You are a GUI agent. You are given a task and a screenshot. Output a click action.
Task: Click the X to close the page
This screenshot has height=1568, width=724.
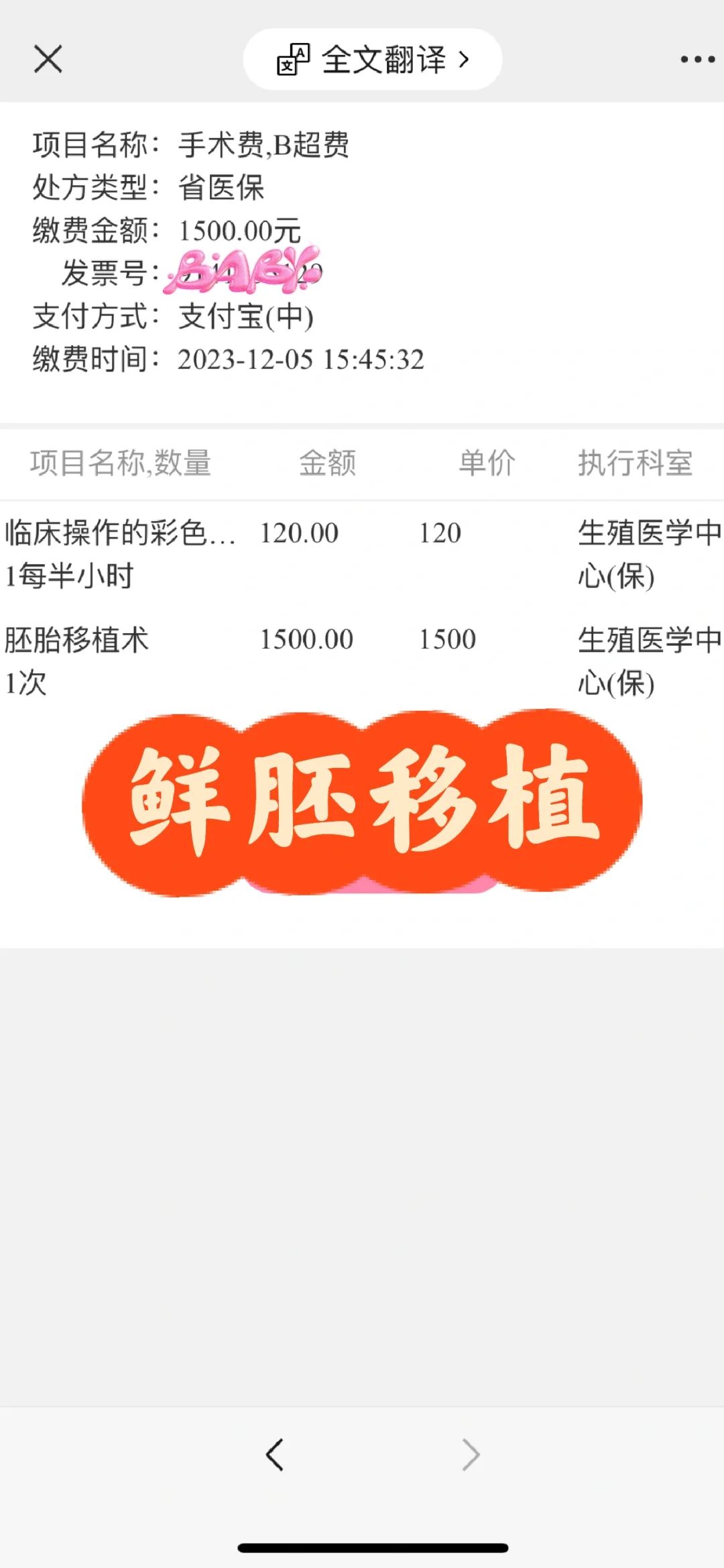48,59
